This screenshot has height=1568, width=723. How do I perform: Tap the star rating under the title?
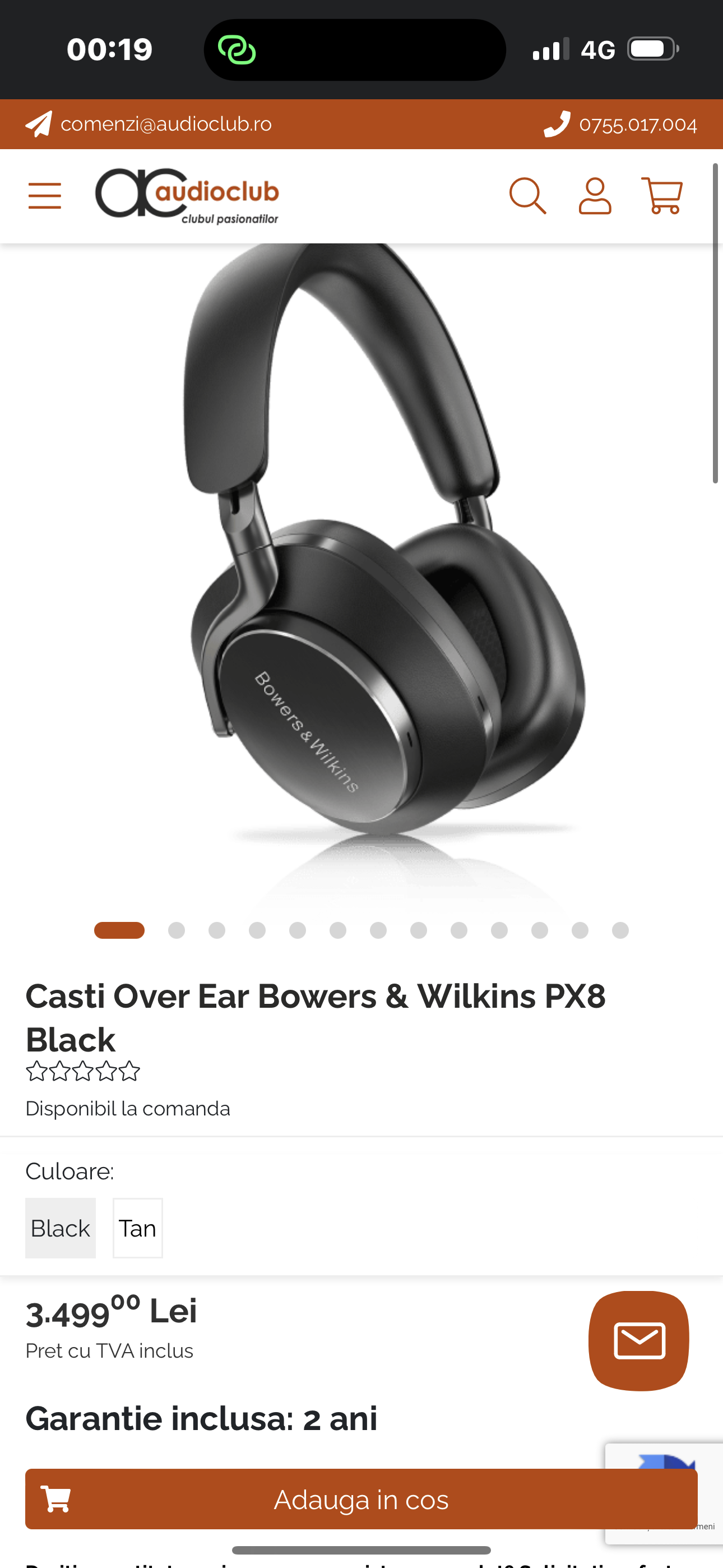(x=83, y=1071)
